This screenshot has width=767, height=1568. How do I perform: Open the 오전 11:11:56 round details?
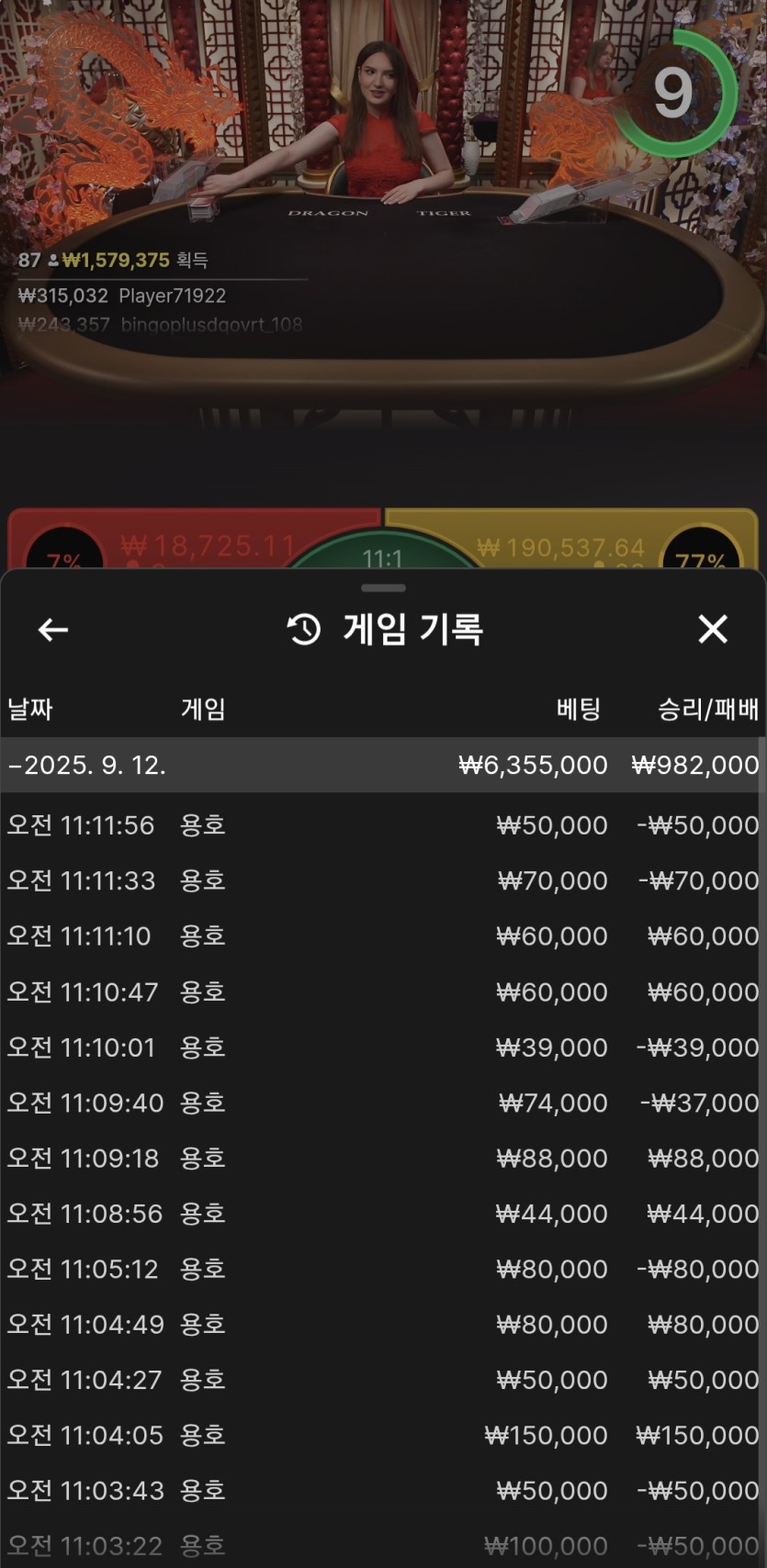click(x=382, y=825)
